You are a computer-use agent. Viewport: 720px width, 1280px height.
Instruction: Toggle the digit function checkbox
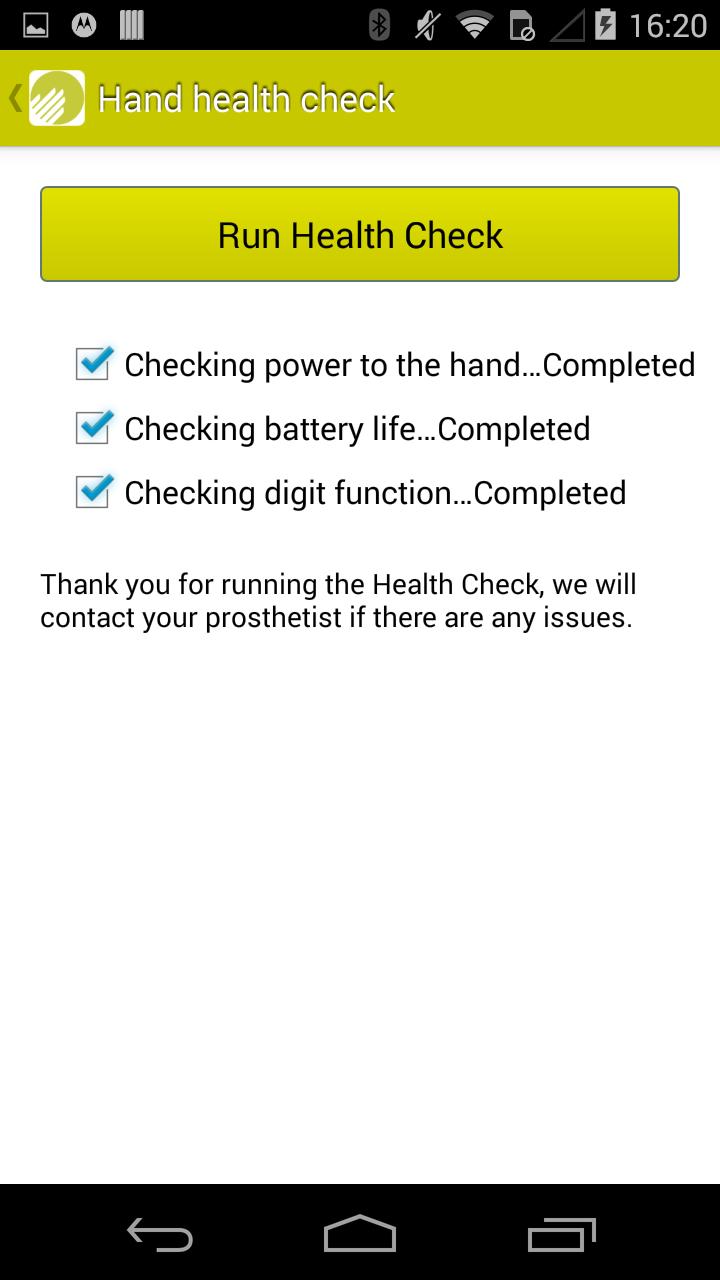pos(93,492)
